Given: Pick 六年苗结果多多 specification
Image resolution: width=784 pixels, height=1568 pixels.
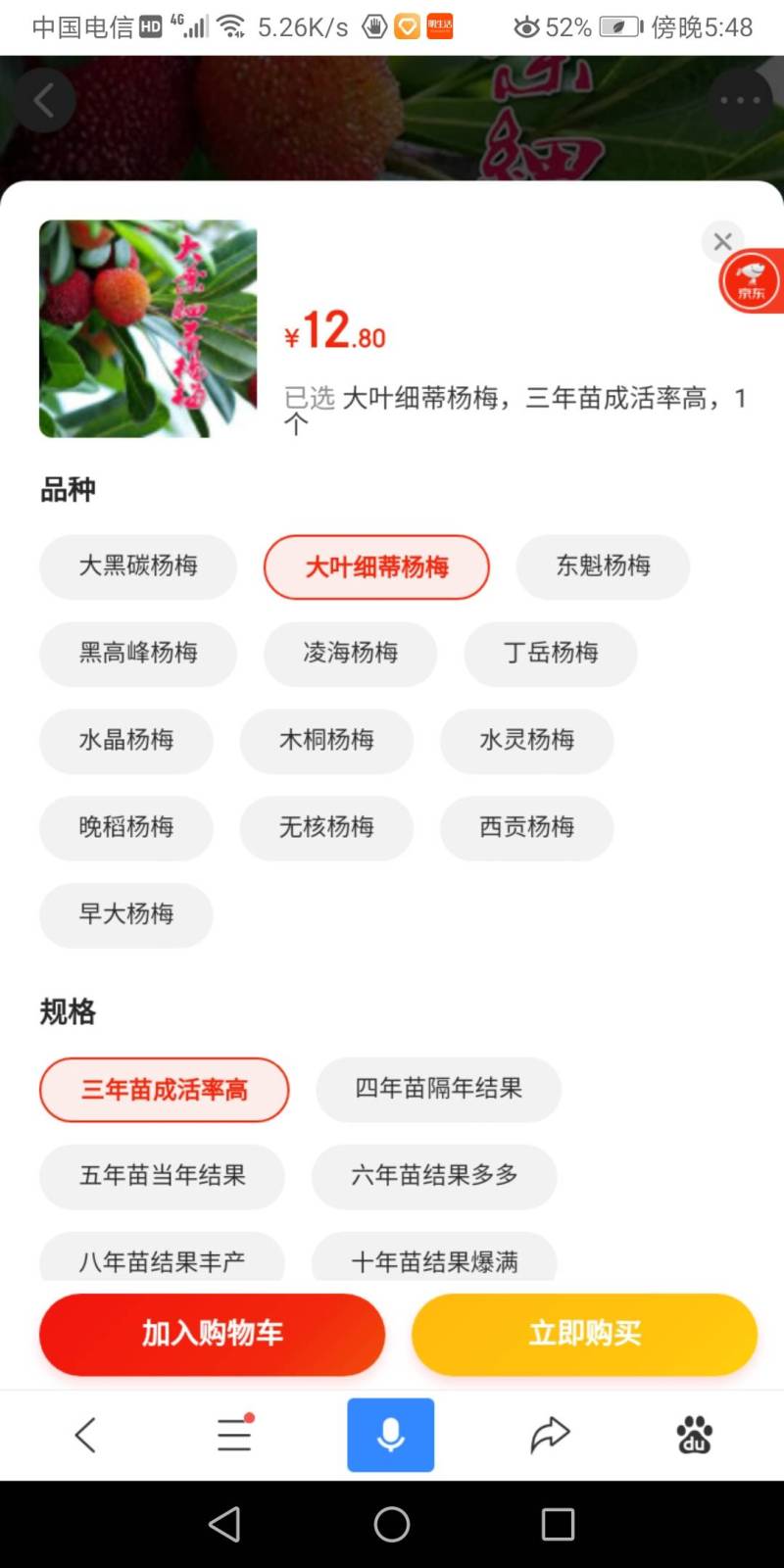Looking at the screenshot, I should (x=434, y=1176).
